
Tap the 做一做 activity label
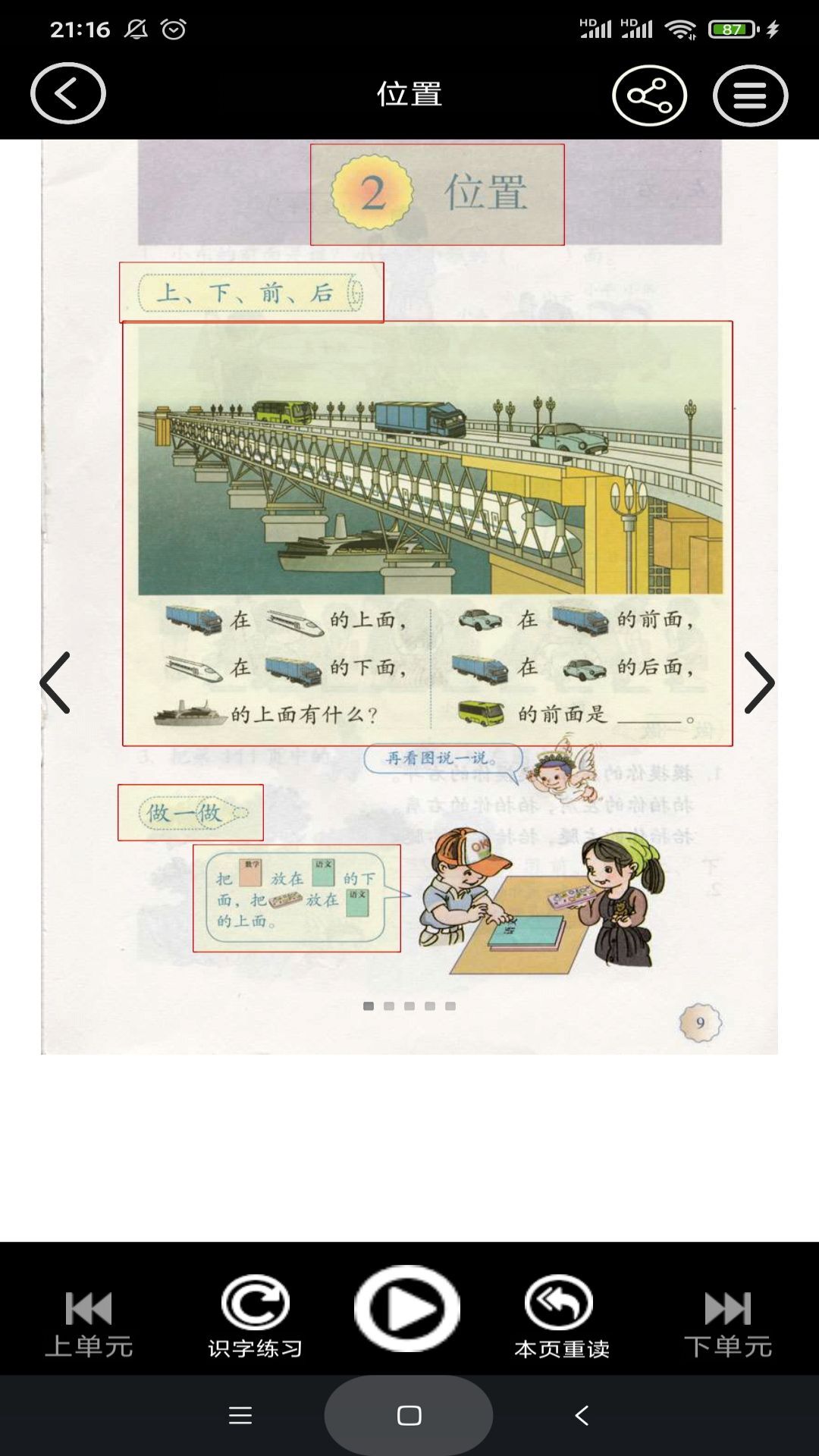coord(190,811)
